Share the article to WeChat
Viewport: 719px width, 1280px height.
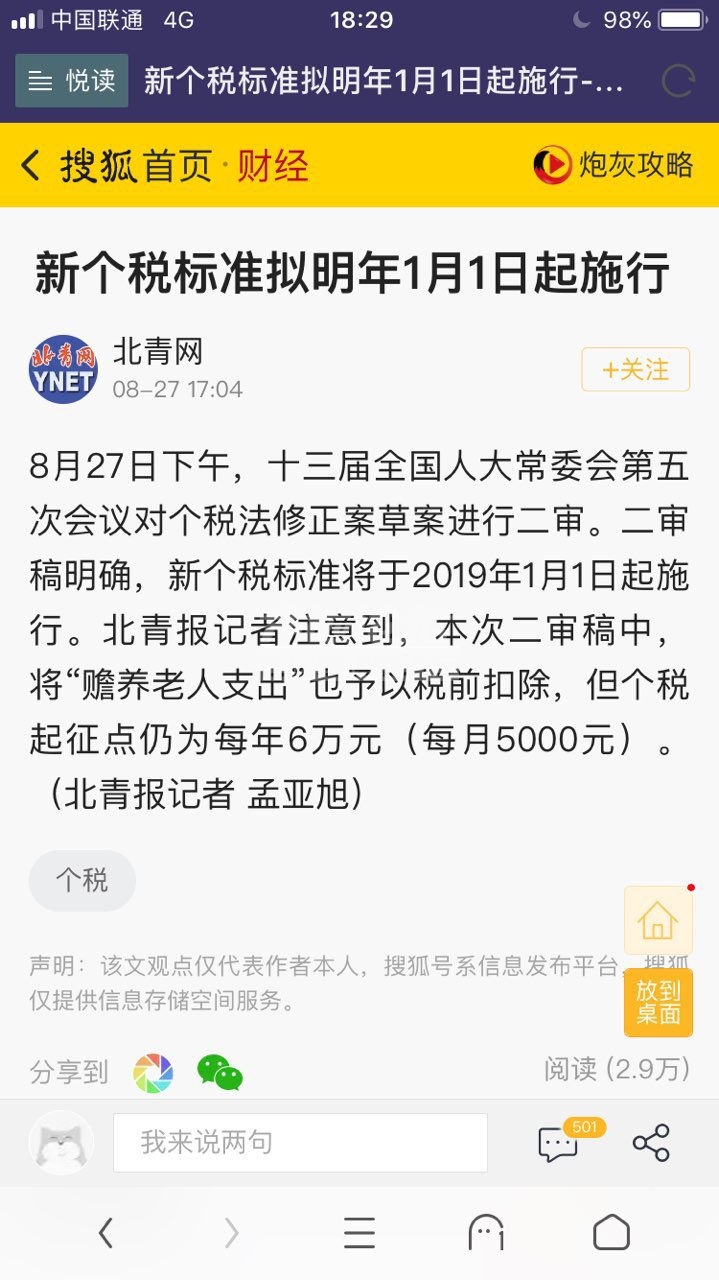coord(220,1072)
